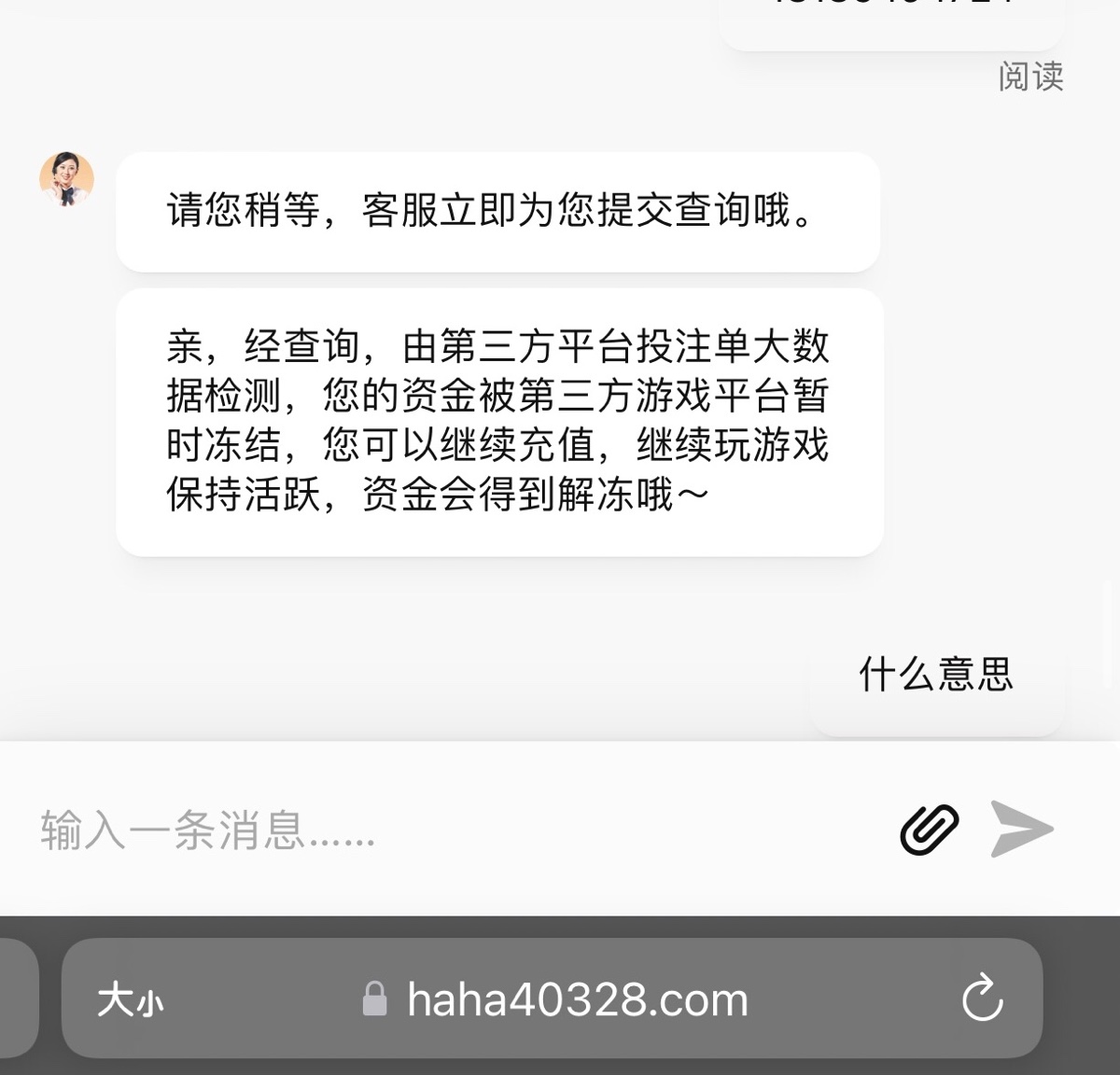Open the 大小 page settings menu
1120x1075 pixels.
(x=131, y=1001)
